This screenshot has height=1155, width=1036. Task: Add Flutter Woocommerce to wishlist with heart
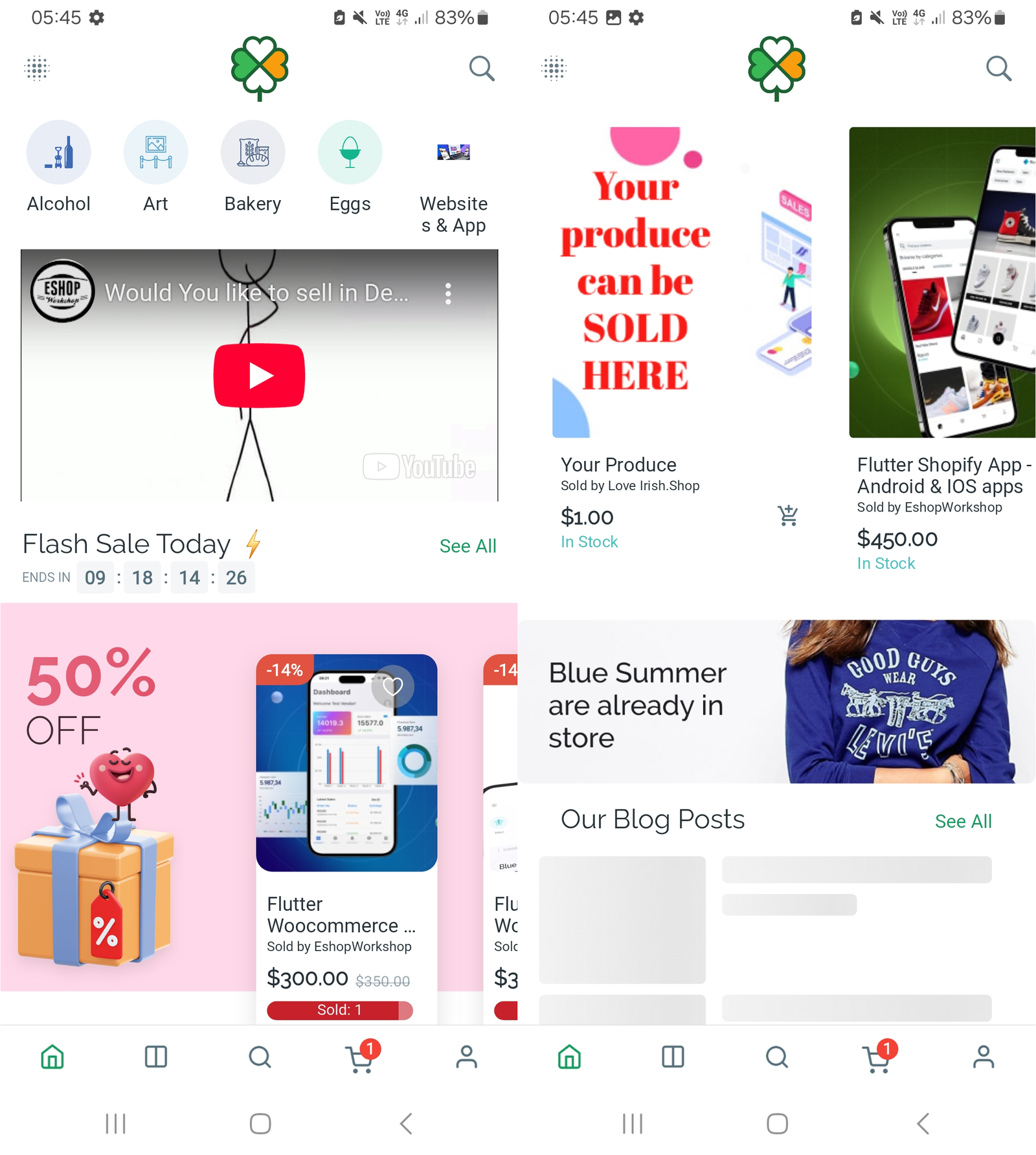point(392,686)
